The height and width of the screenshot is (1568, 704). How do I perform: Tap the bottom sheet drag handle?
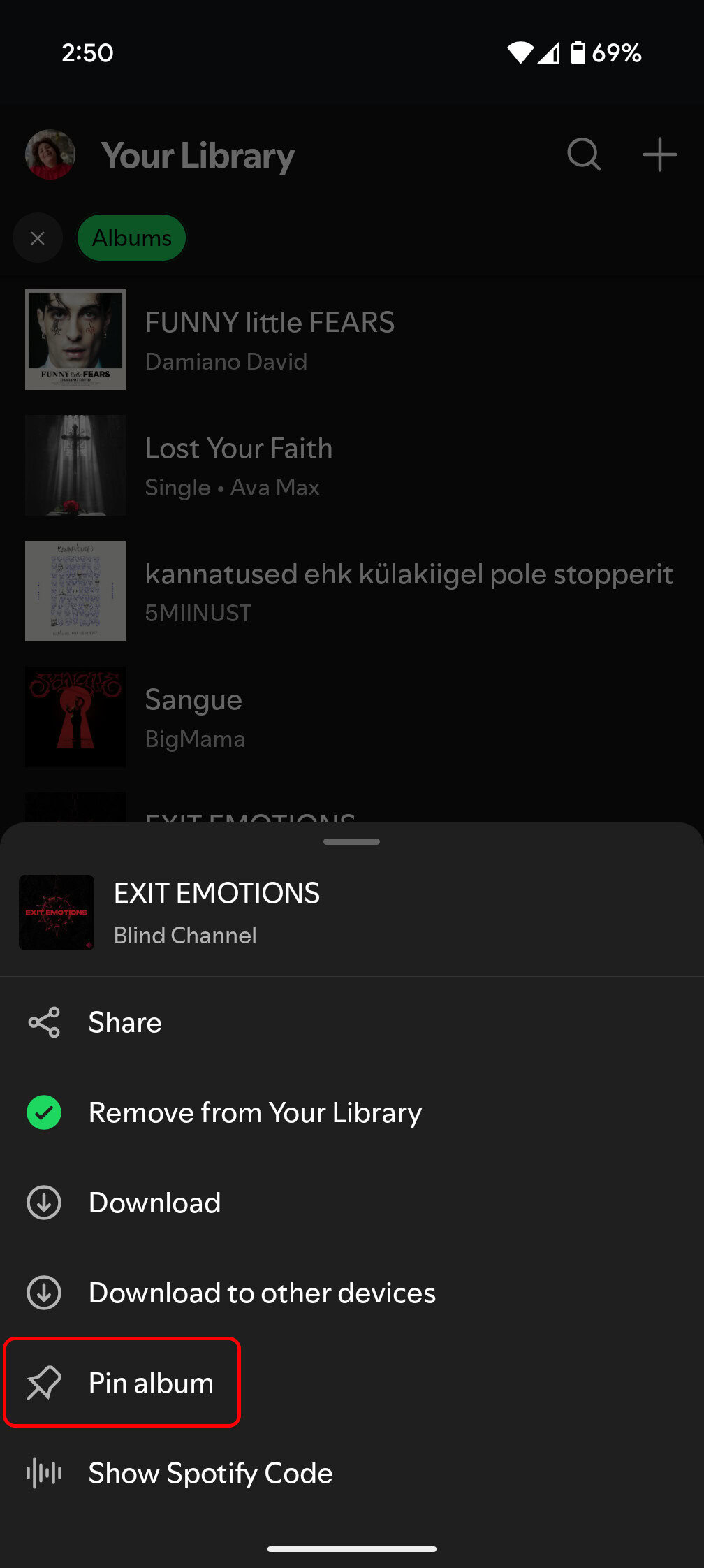pos(351,842)
